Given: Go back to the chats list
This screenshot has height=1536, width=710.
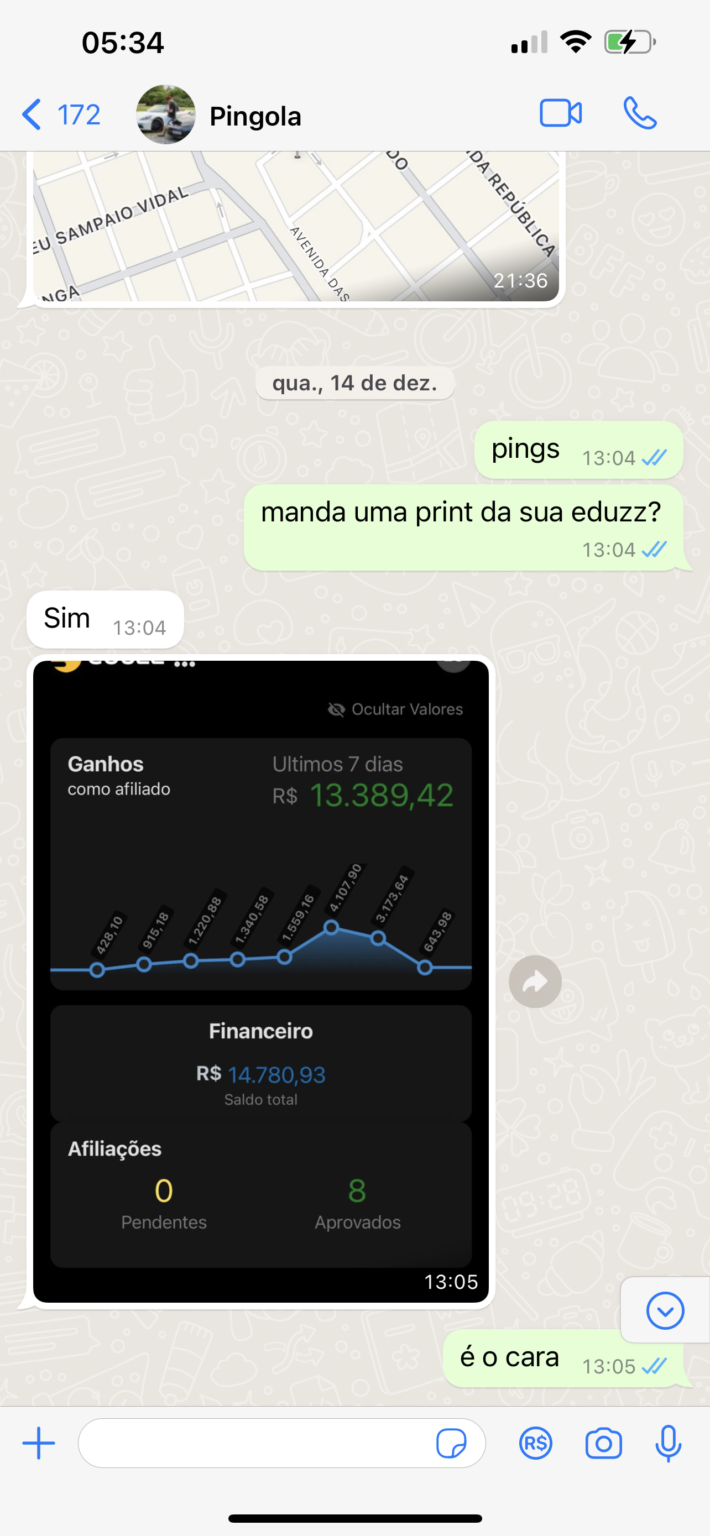Looking at the screenshot, I should [x=60, y=115].
